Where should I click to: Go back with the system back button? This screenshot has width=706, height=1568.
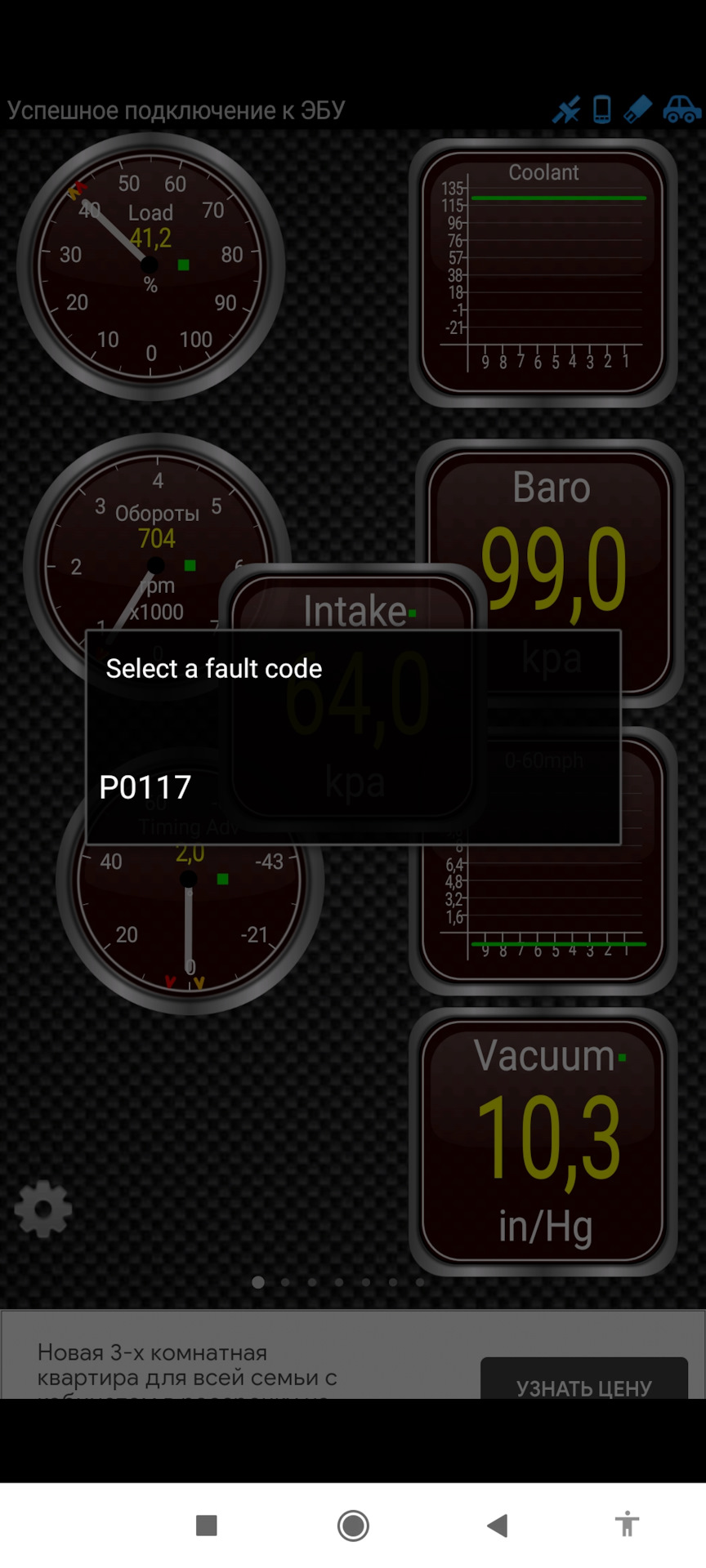[497, 1525]
